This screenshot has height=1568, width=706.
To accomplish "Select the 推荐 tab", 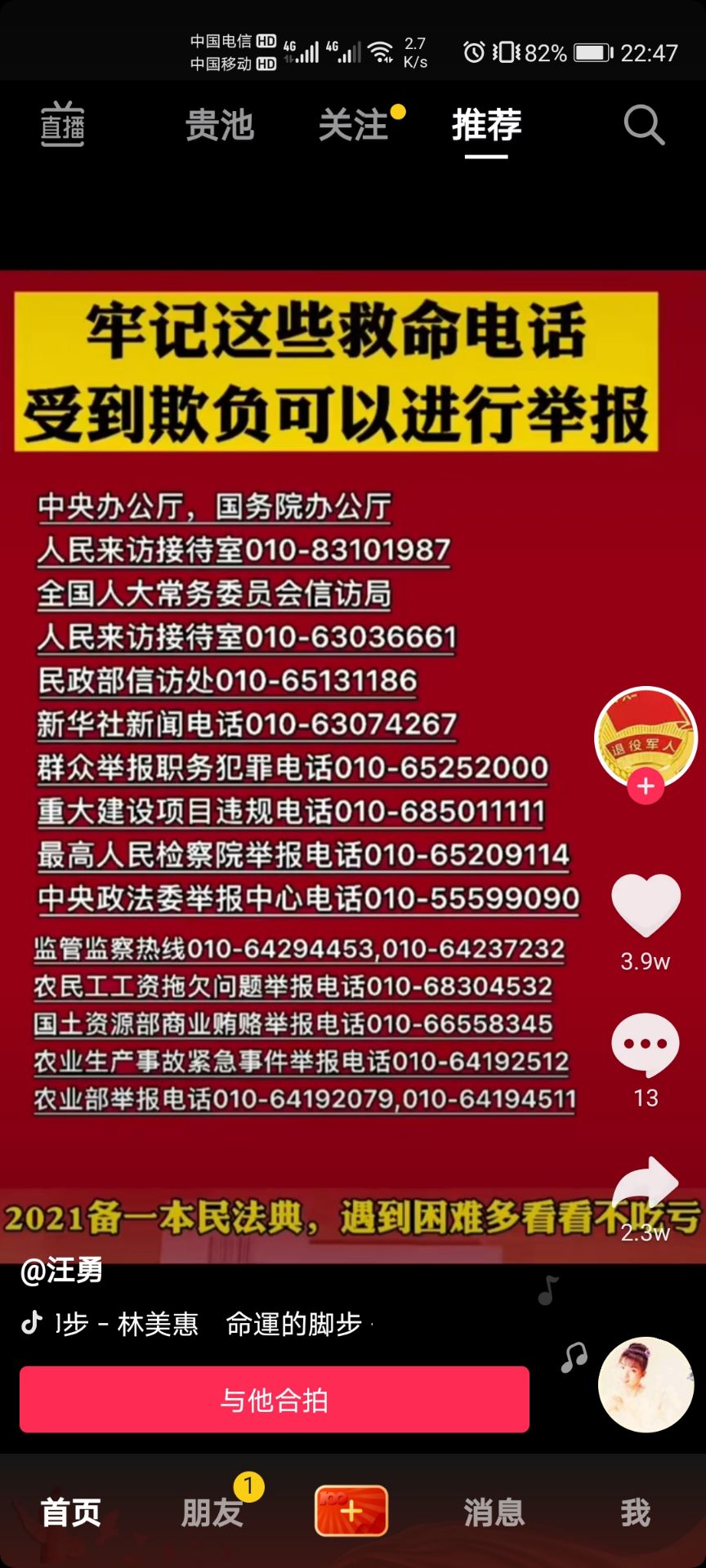I will coord(486,126).
